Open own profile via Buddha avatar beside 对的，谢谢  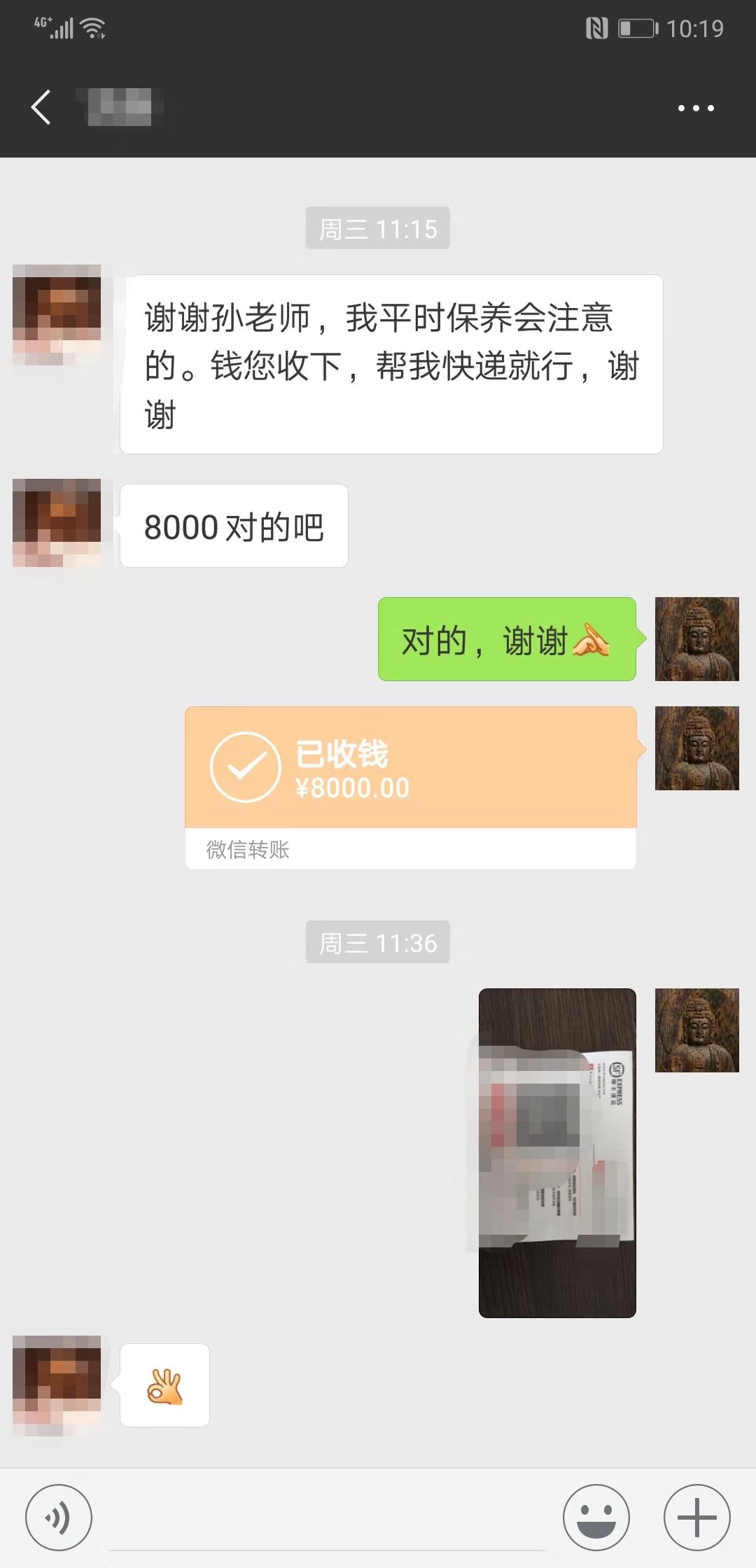pyautogui.click(x=696, y=638)
